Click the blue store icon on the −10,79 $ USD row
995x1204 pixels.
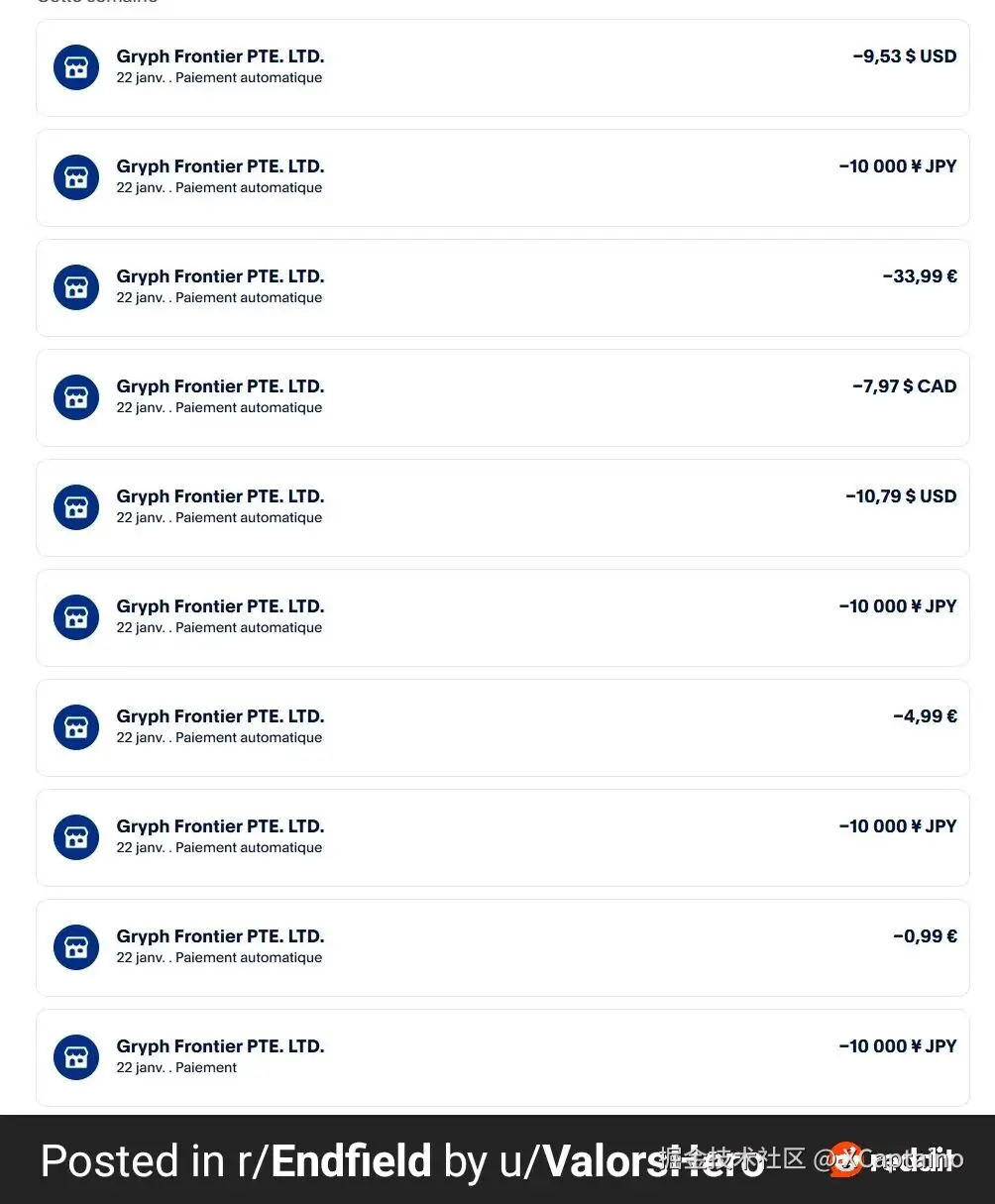click(x=76, y=507)
